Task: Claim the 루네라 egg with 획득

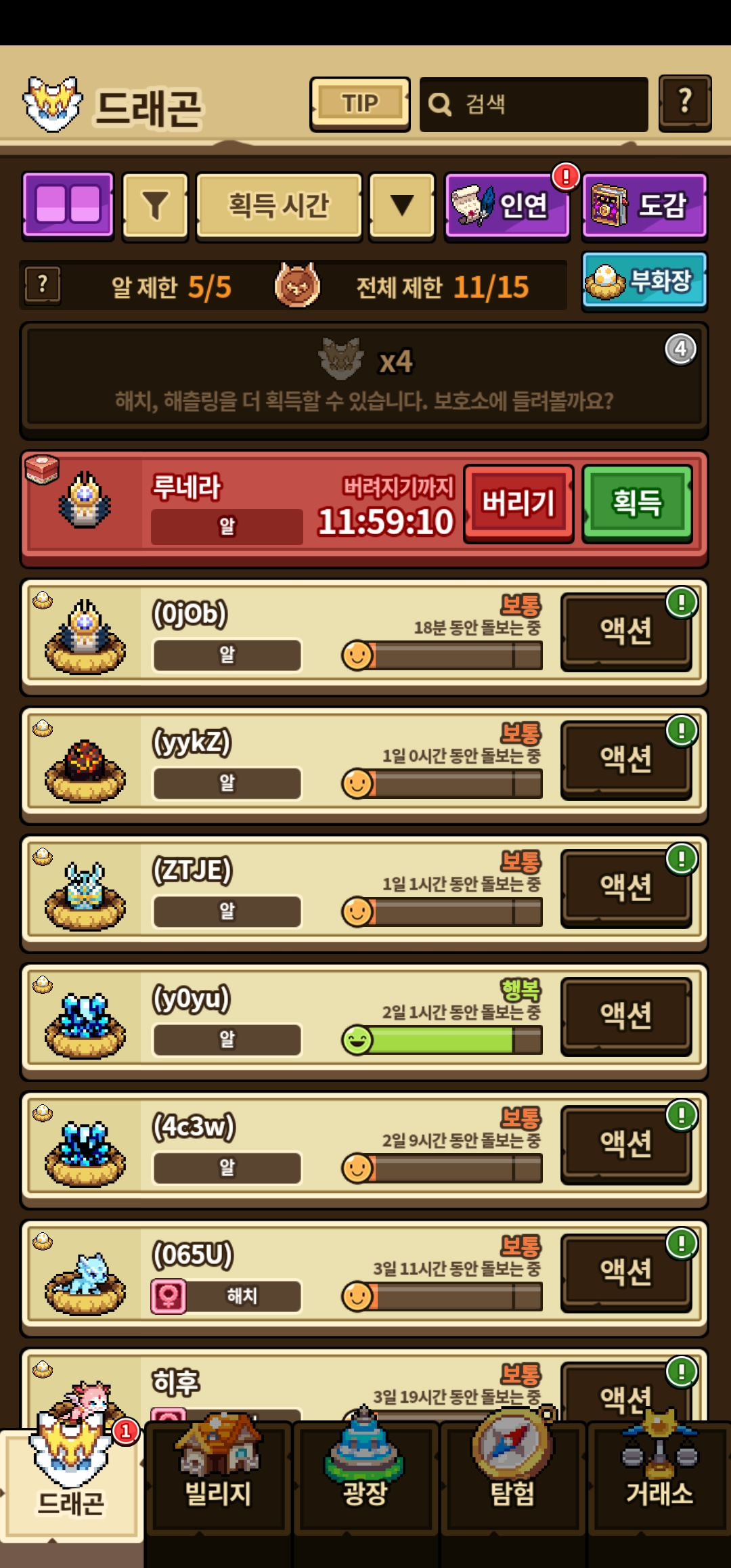Action: click(x=636, y=503)
